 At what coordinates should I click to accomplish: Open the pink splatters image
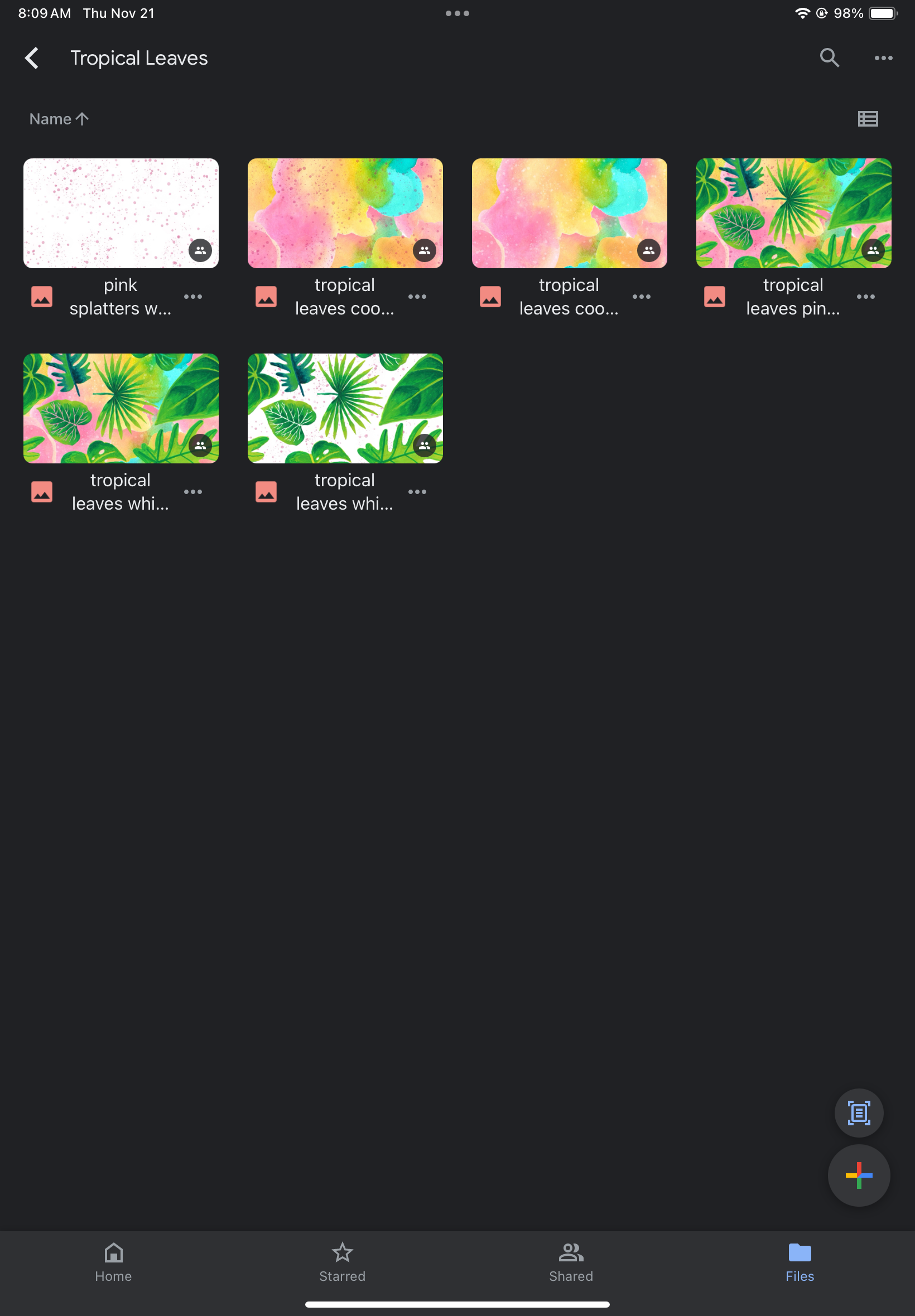coord(121,213)
